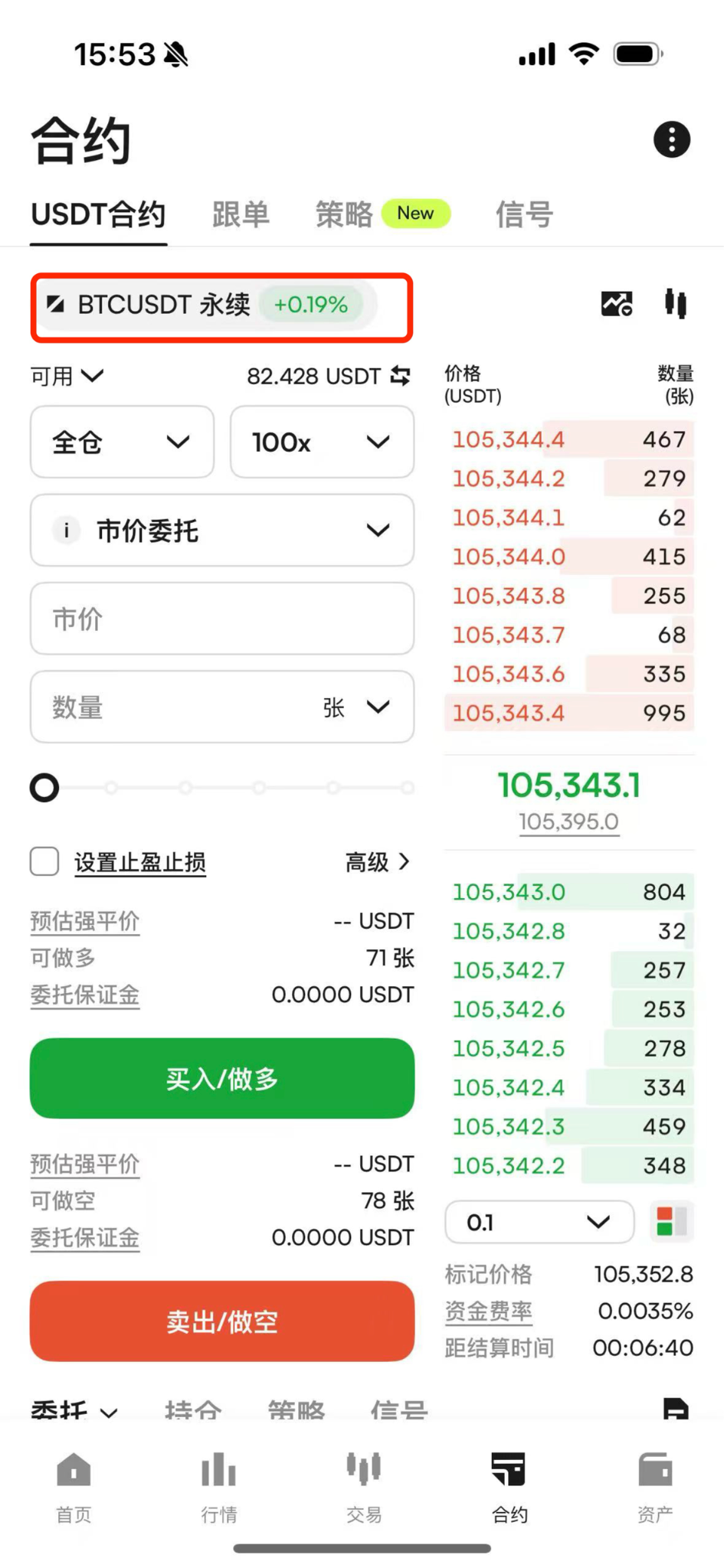Expand the 全仓 margin mode dropdown

(x=122, y=442)
